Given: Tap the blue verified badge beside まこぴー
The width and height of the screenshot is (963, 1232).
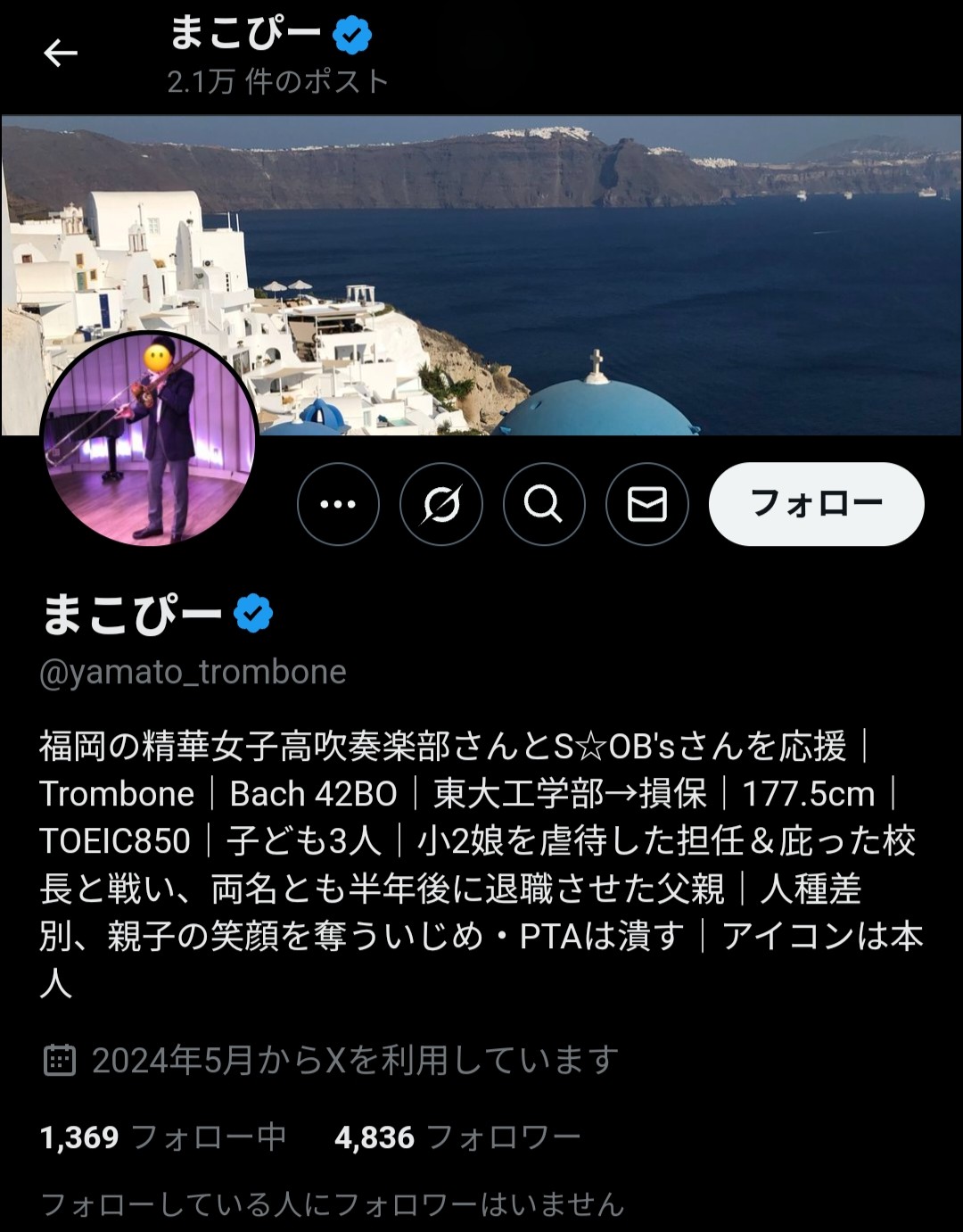Looking at the screenshot, I should tap(253, 614).
